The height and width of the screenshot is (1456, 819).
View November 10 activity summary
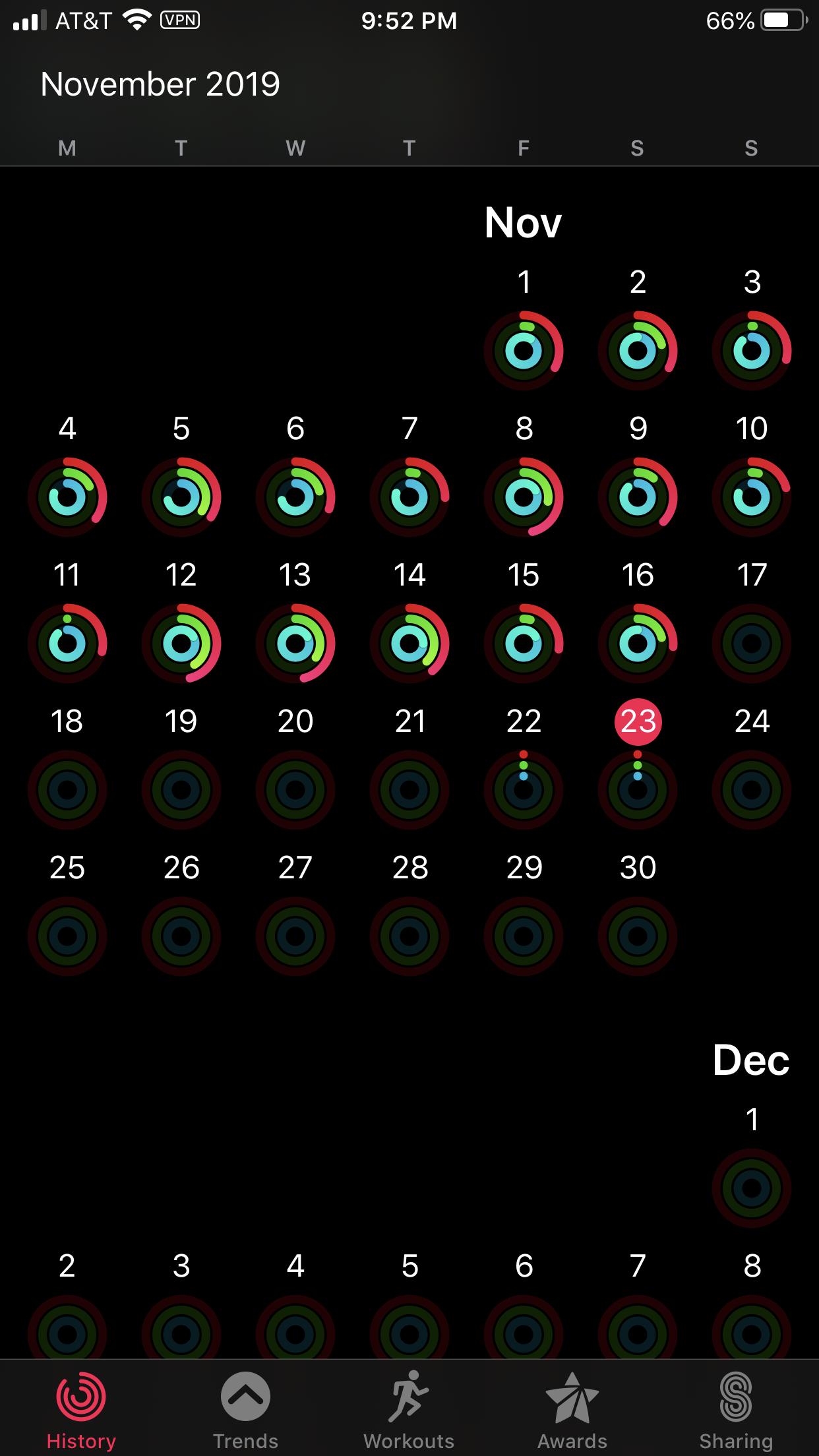(752, 497)
